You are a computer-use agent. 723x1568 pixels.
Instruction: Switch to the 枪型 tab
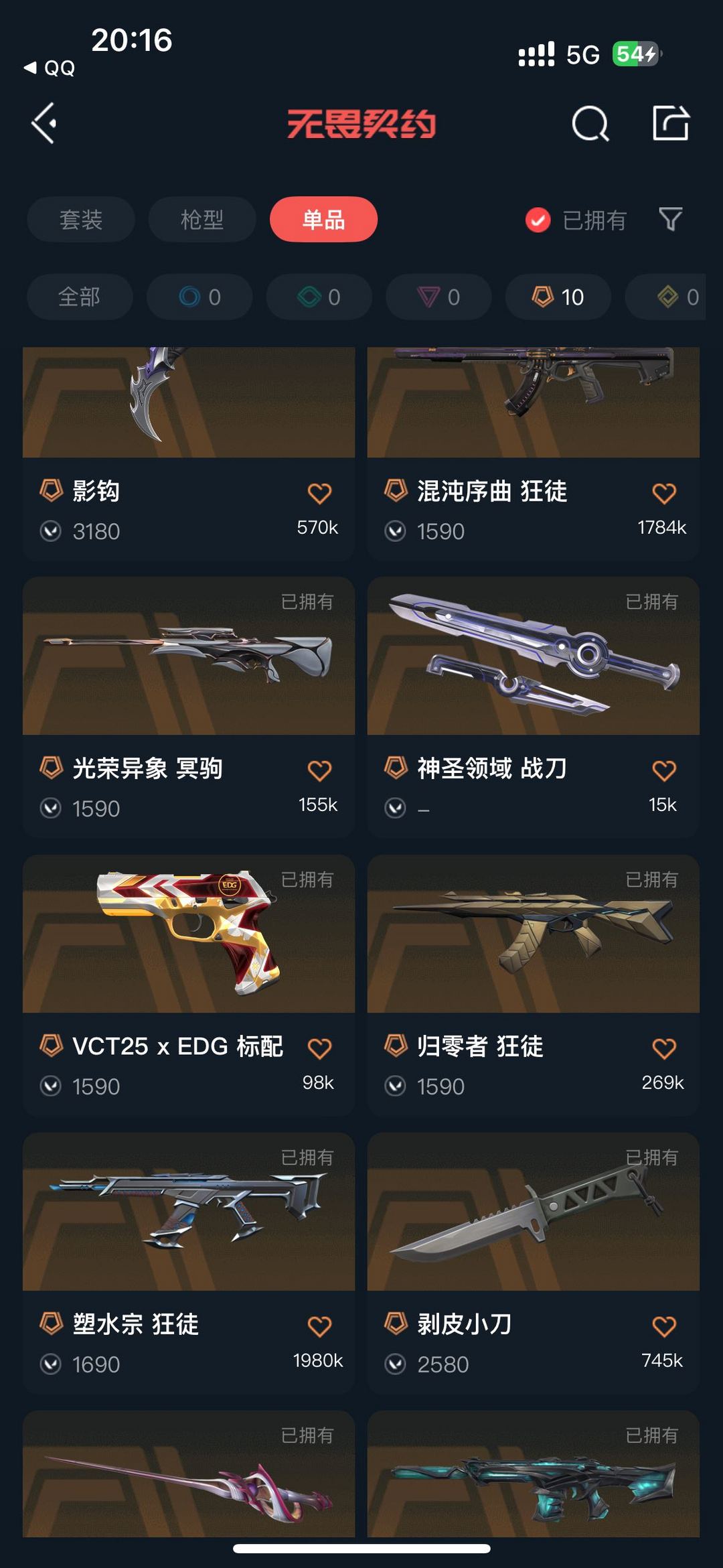[x=202, y=220]
